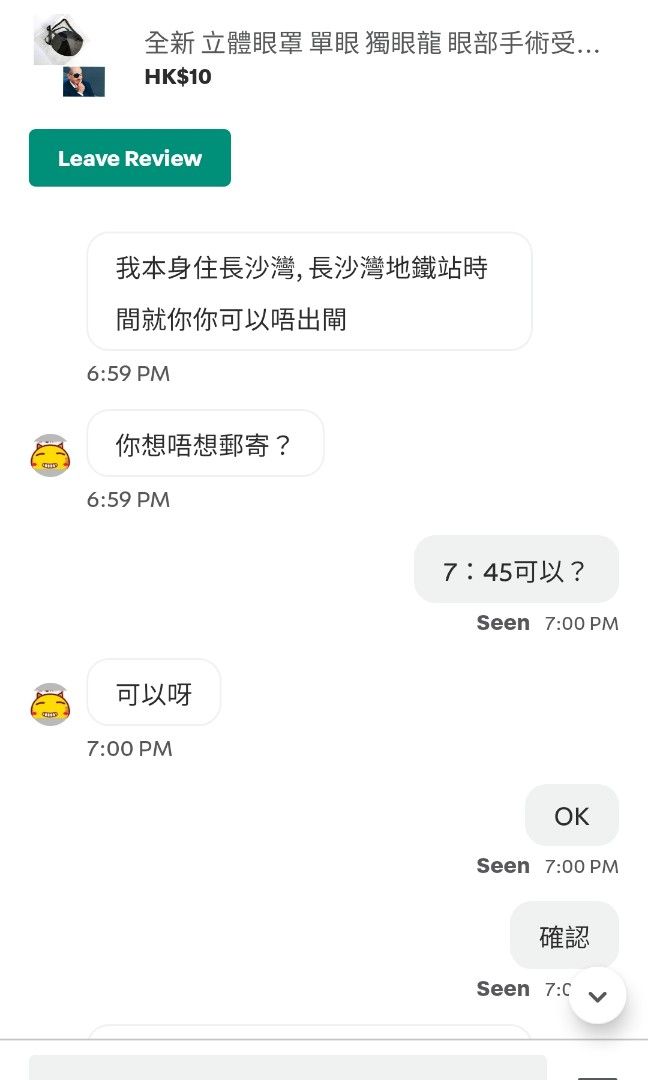Tap the message input field
648x1080 pixels.
pos(288,1067)
